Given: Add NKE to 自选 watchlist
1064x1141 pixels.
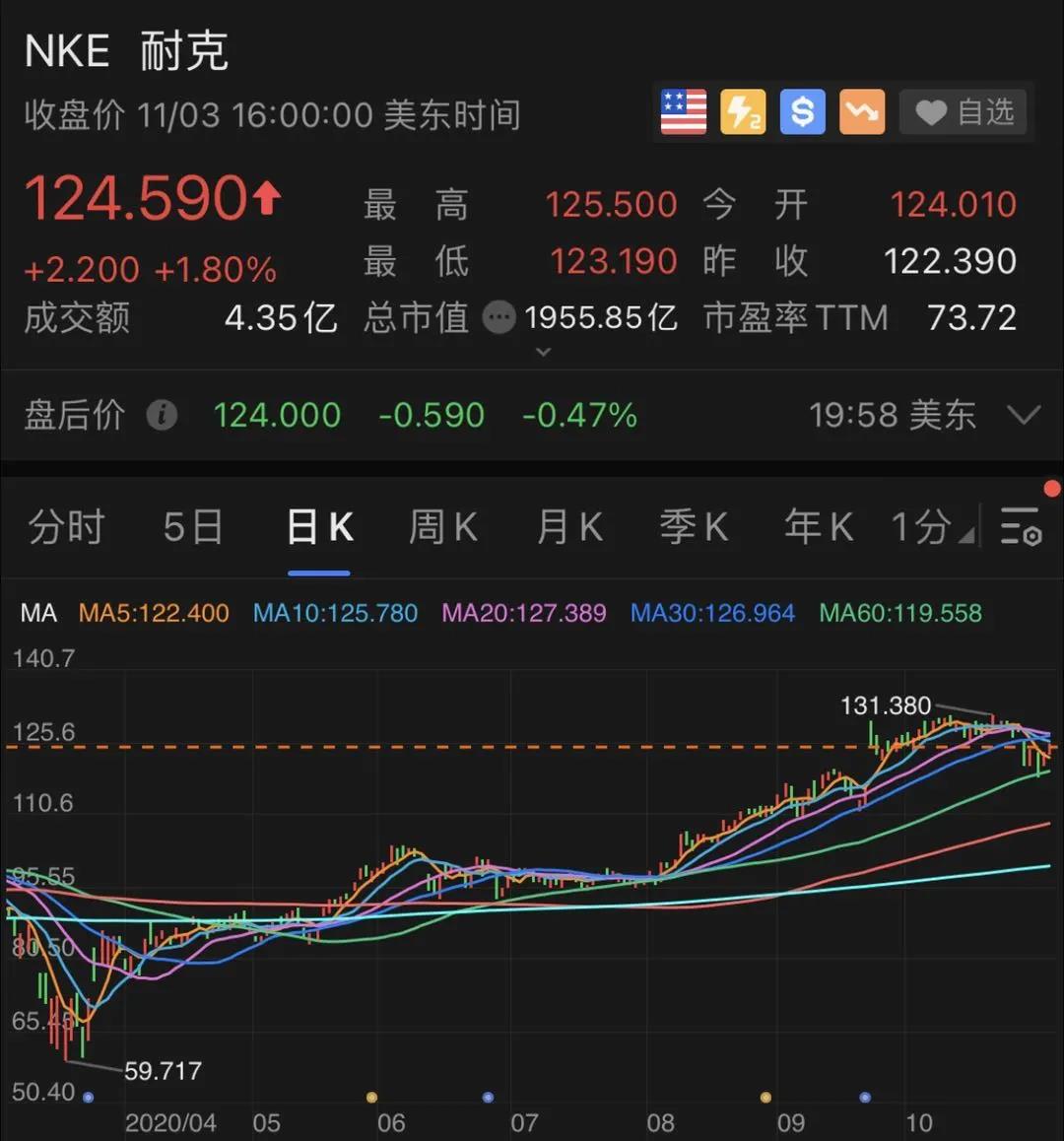Looking at the screenshot, I should coord(964,112).
